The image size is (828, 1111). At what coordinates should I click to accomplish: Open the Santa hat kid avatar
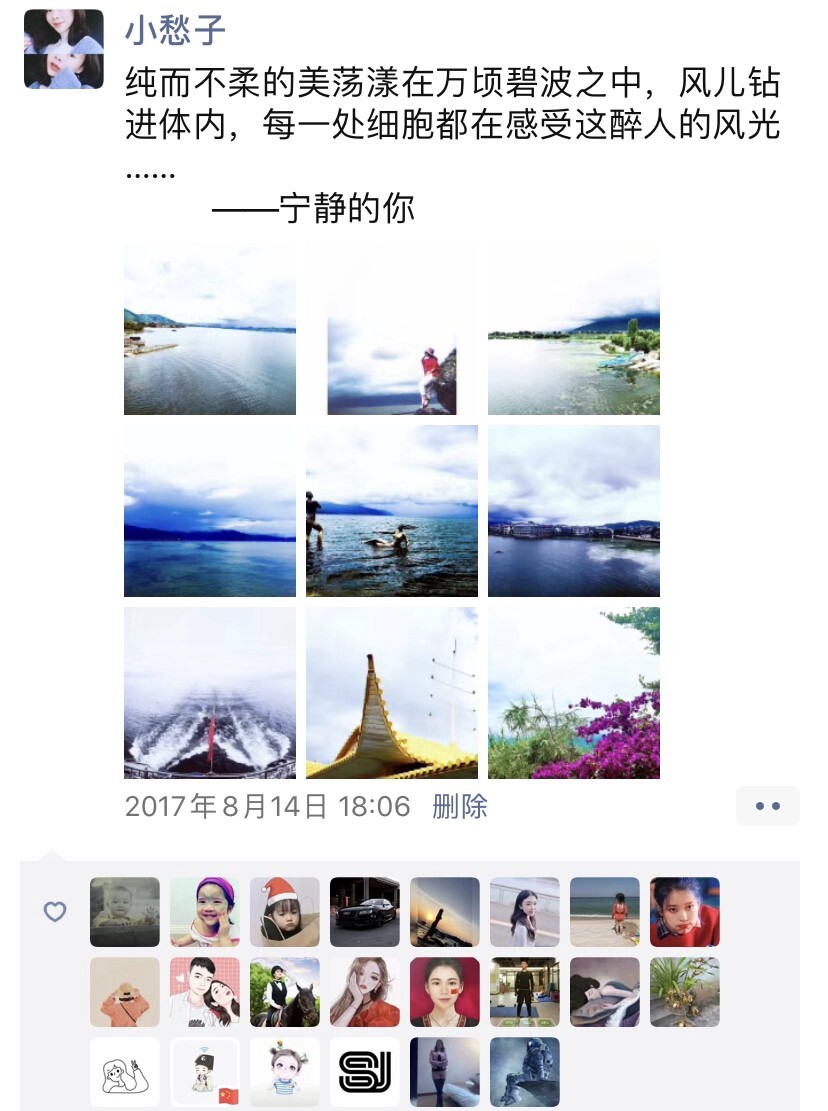click(x=285, y=912)
